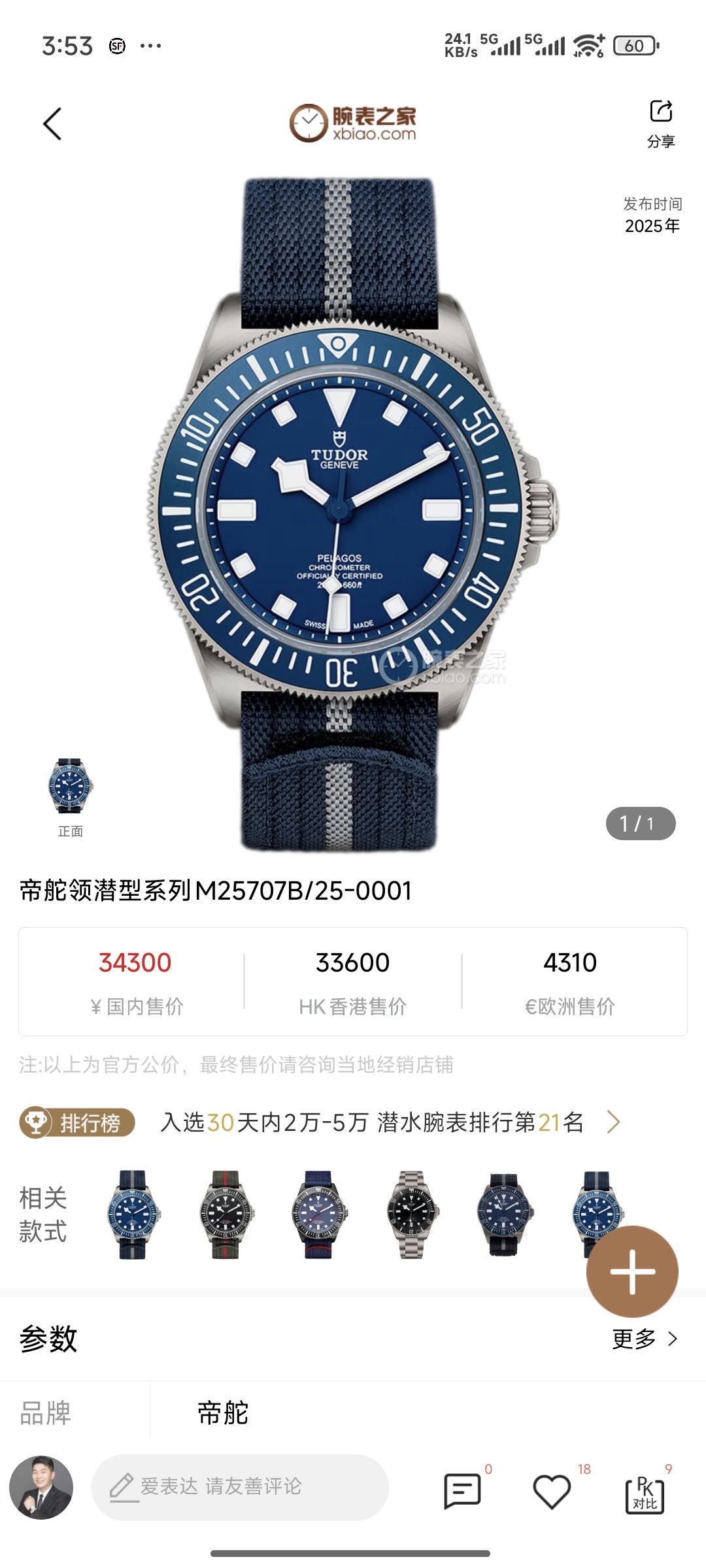Open related model with titanium metal bracelet
This screenshot has width=706, height=1568.
pos(411,1214)
